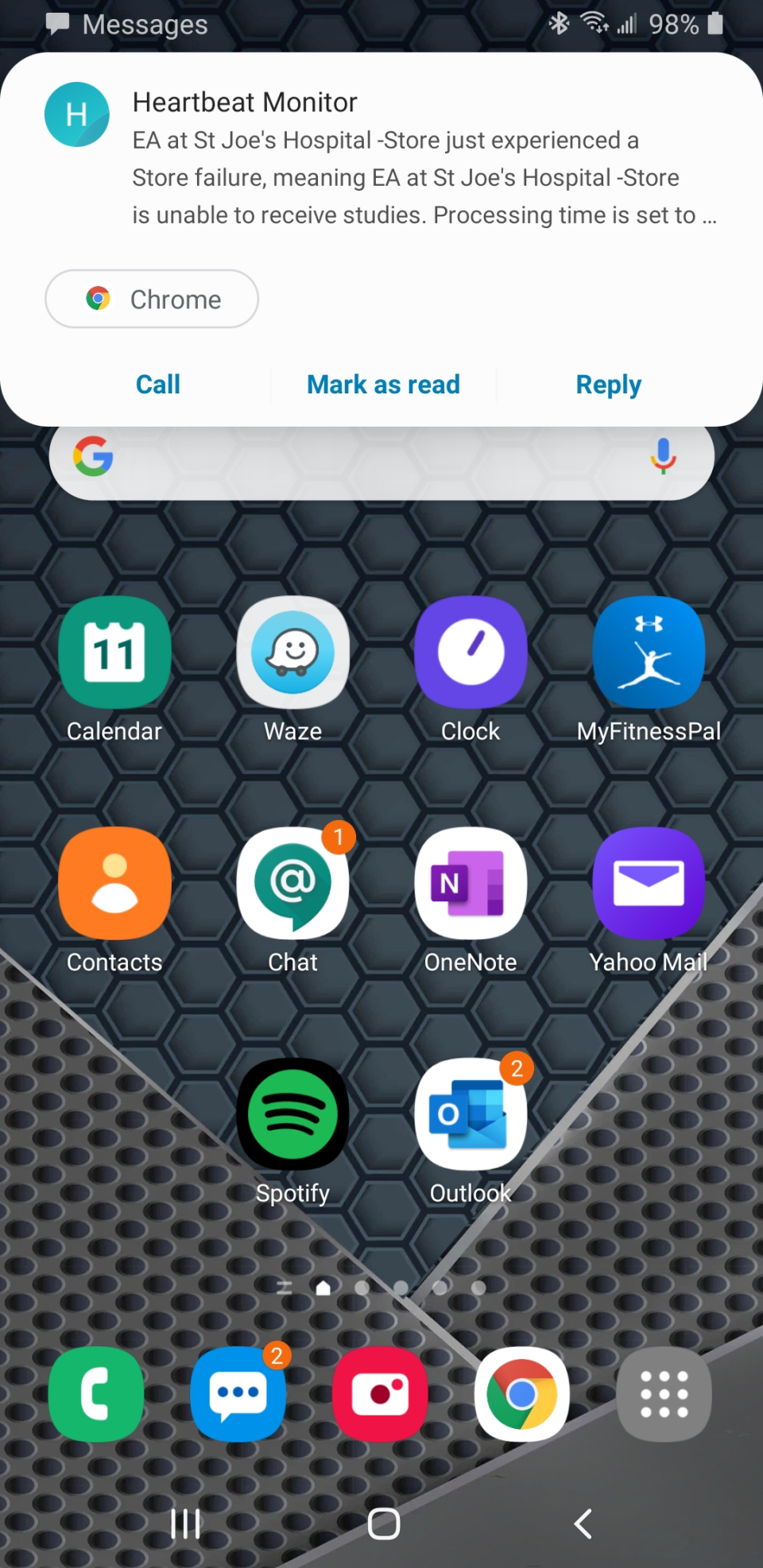Image resolution: width=763 pixels, height=1568 pixels.
Task: Tap the Chrome chip in the notification
Action: pos(152,300)
